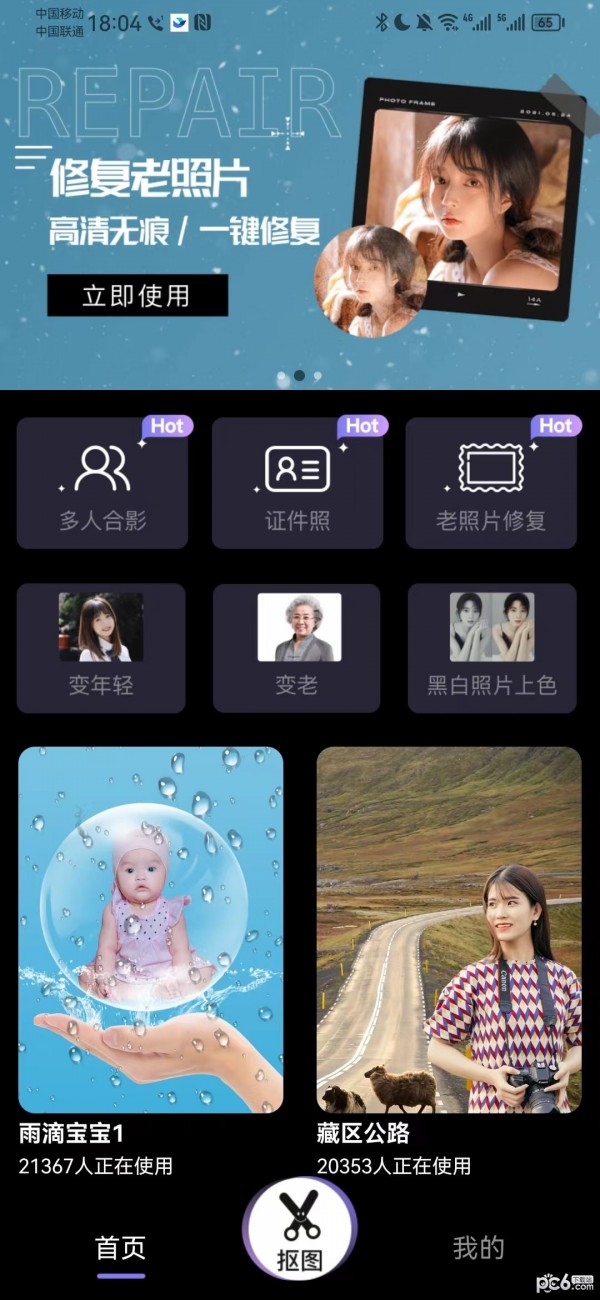Tap the 立即使用 button on banner
600x1300 pixels.
(137, 296)
